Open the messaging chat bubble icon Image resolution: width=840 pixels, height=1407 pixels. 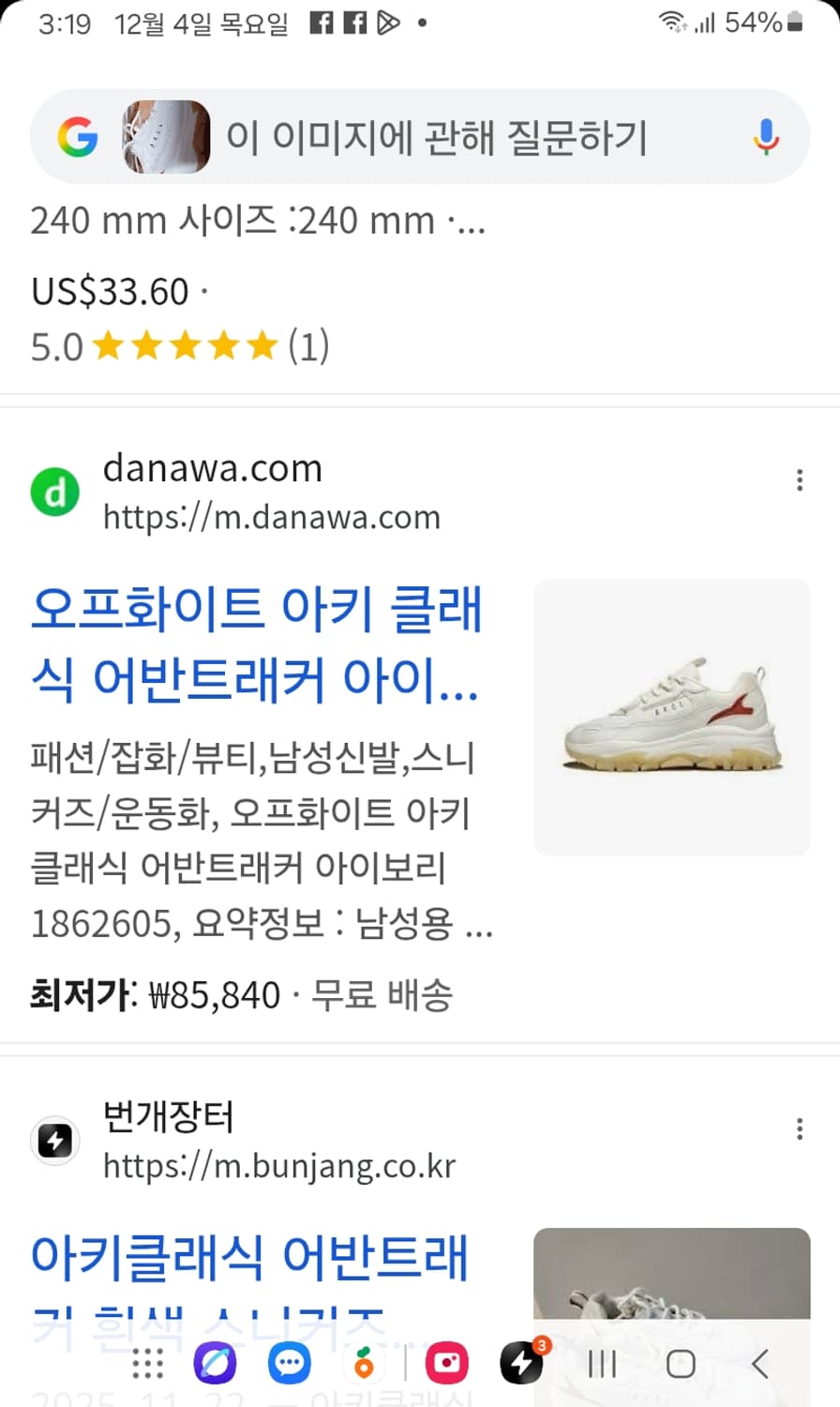290,1363
